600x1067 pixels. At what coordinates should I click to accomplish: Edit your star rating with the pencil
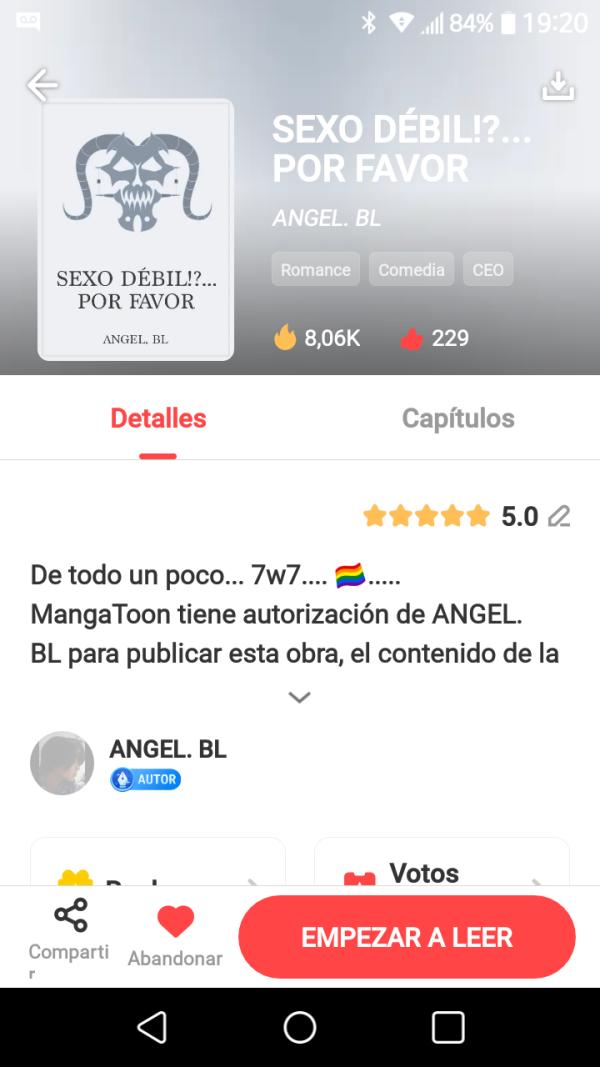point(559,516)
